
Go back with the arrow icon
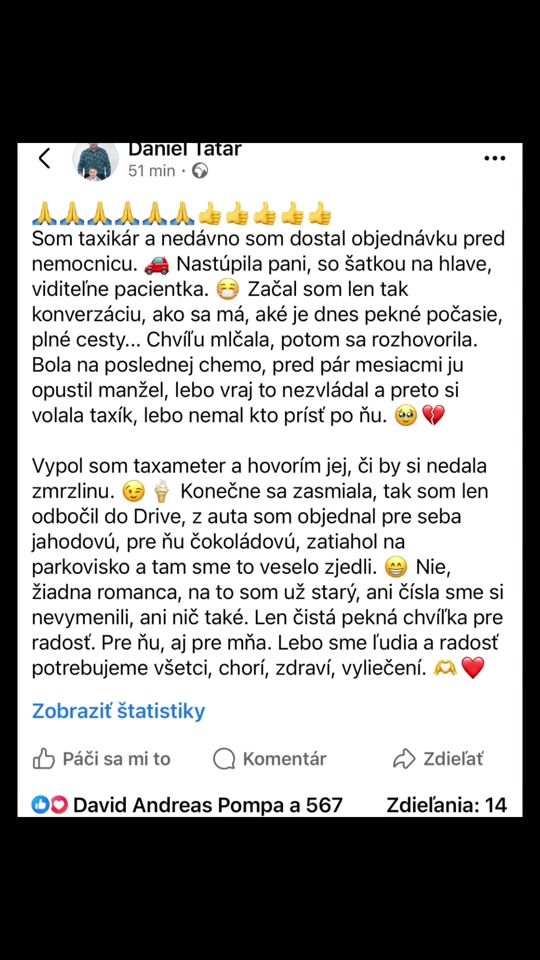pyautogui.click(x=44, y=159)
